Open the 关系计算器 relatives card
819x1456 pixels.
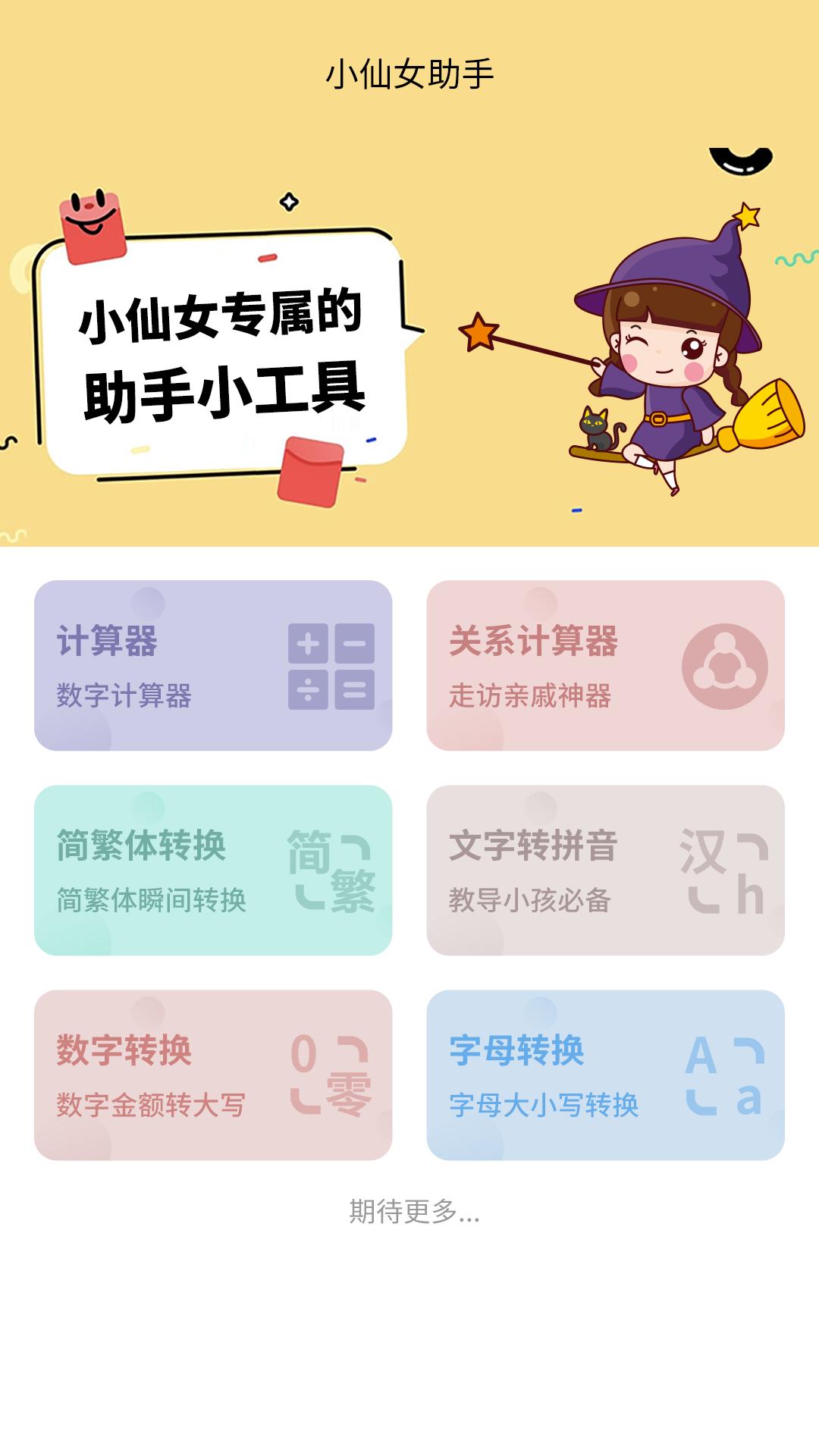[x=605, y=665]
